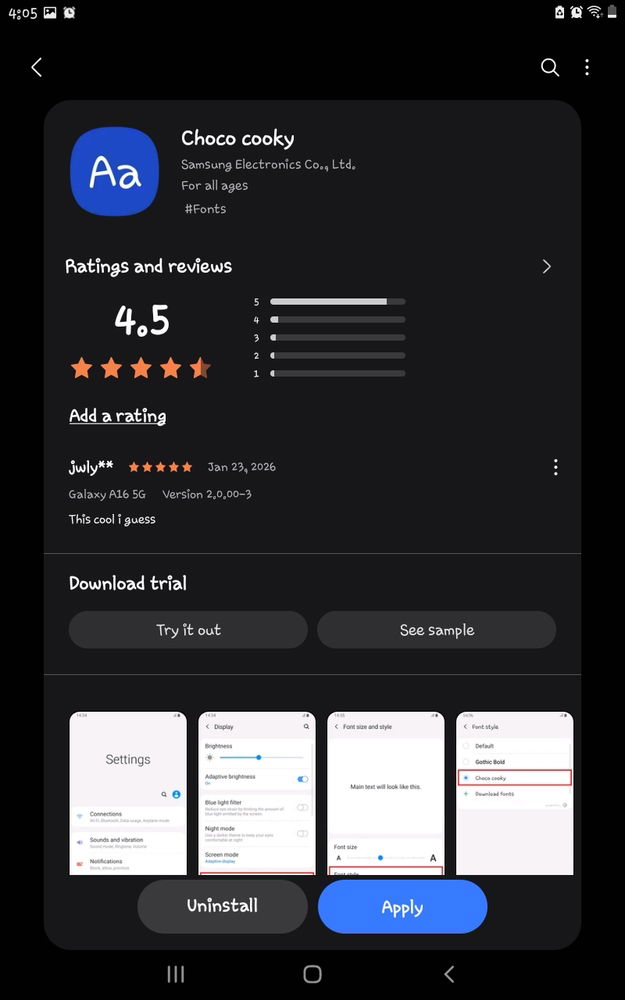Open recent apps from navigation bar
The height and width of the screenshot is (1000, 625).
point(176,974)
